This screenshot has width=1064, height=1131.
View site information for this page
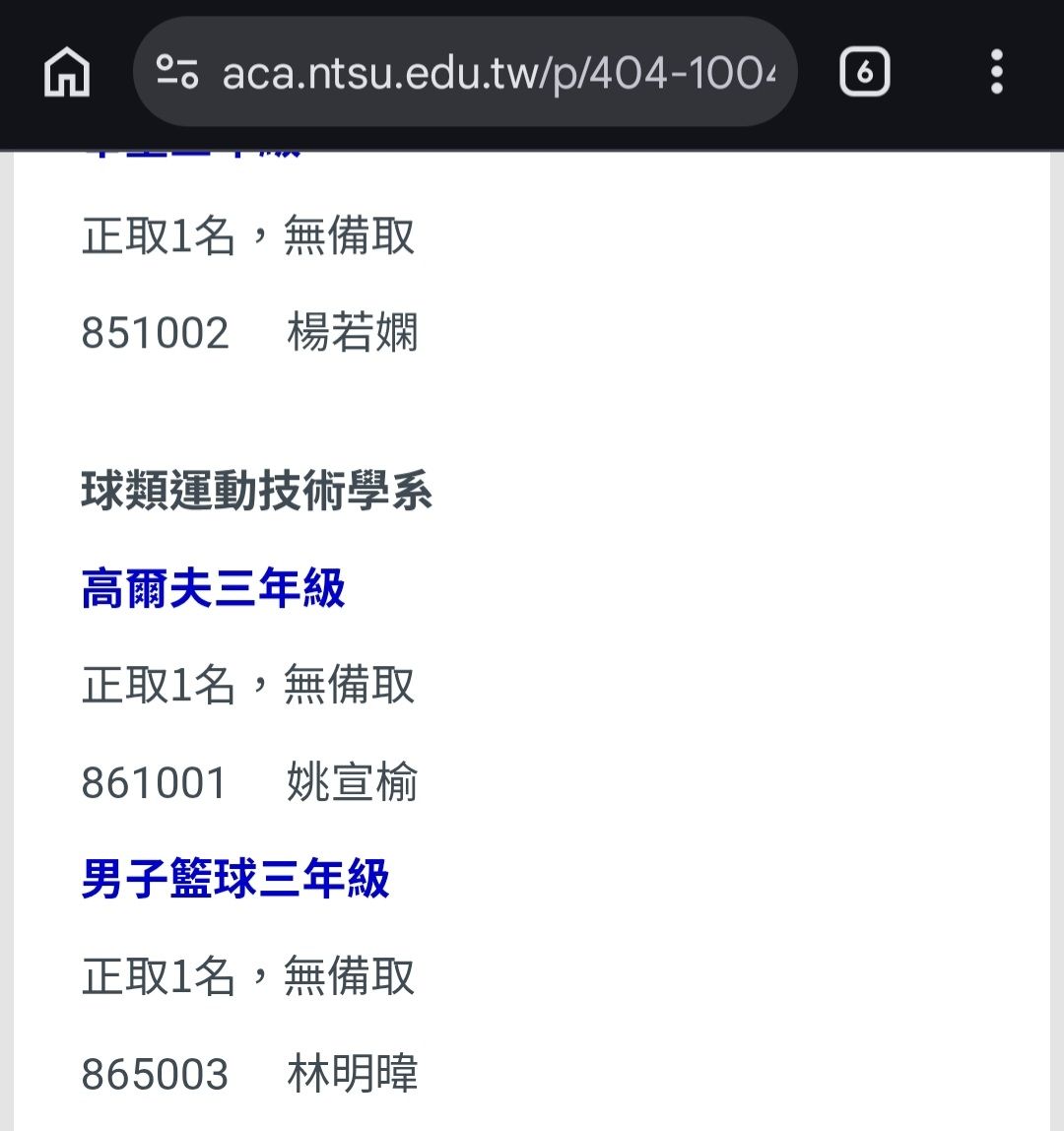point(178,73)
